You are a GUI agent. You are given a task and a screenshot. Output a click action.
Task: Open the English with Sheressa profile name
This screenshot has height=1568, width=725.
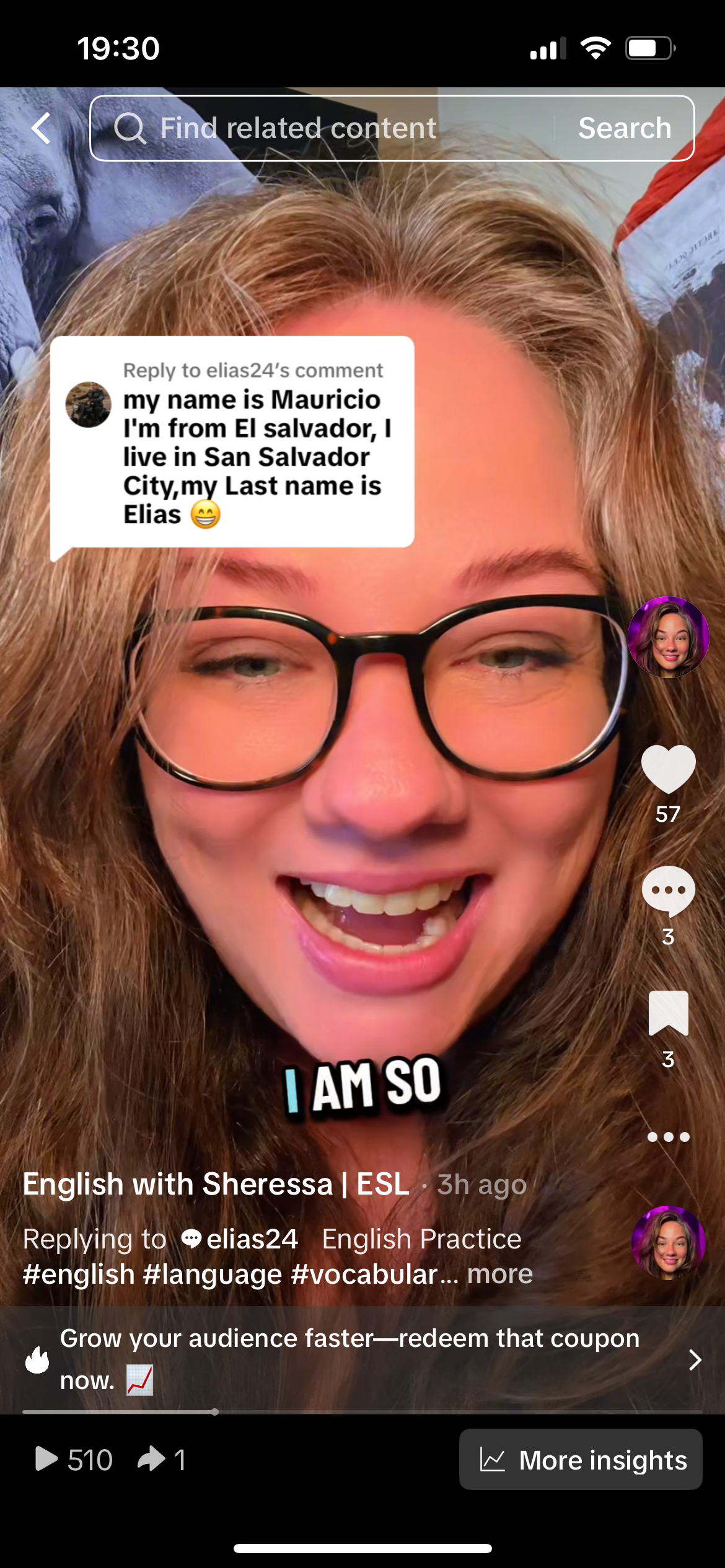216,1184
